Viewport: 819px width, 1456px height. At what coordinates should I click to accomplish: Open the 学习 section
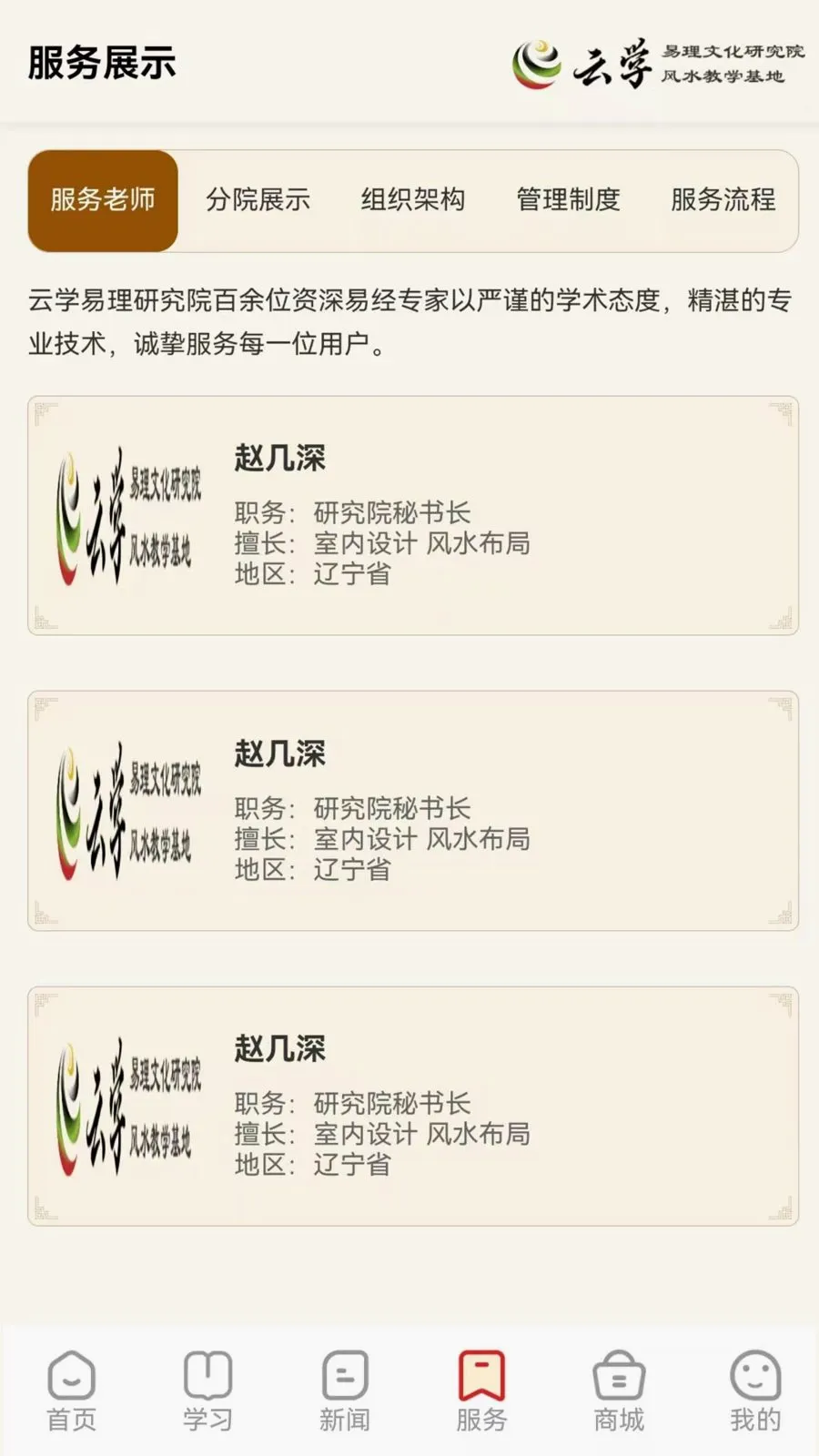pos(207,1391)
